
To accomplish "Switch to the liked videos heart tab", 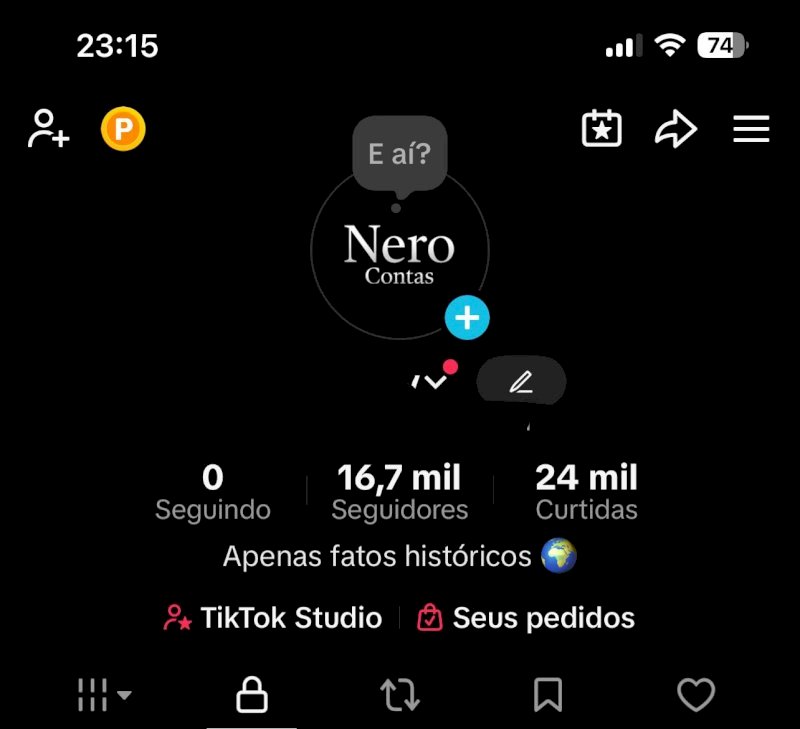I will click(696, 694).
